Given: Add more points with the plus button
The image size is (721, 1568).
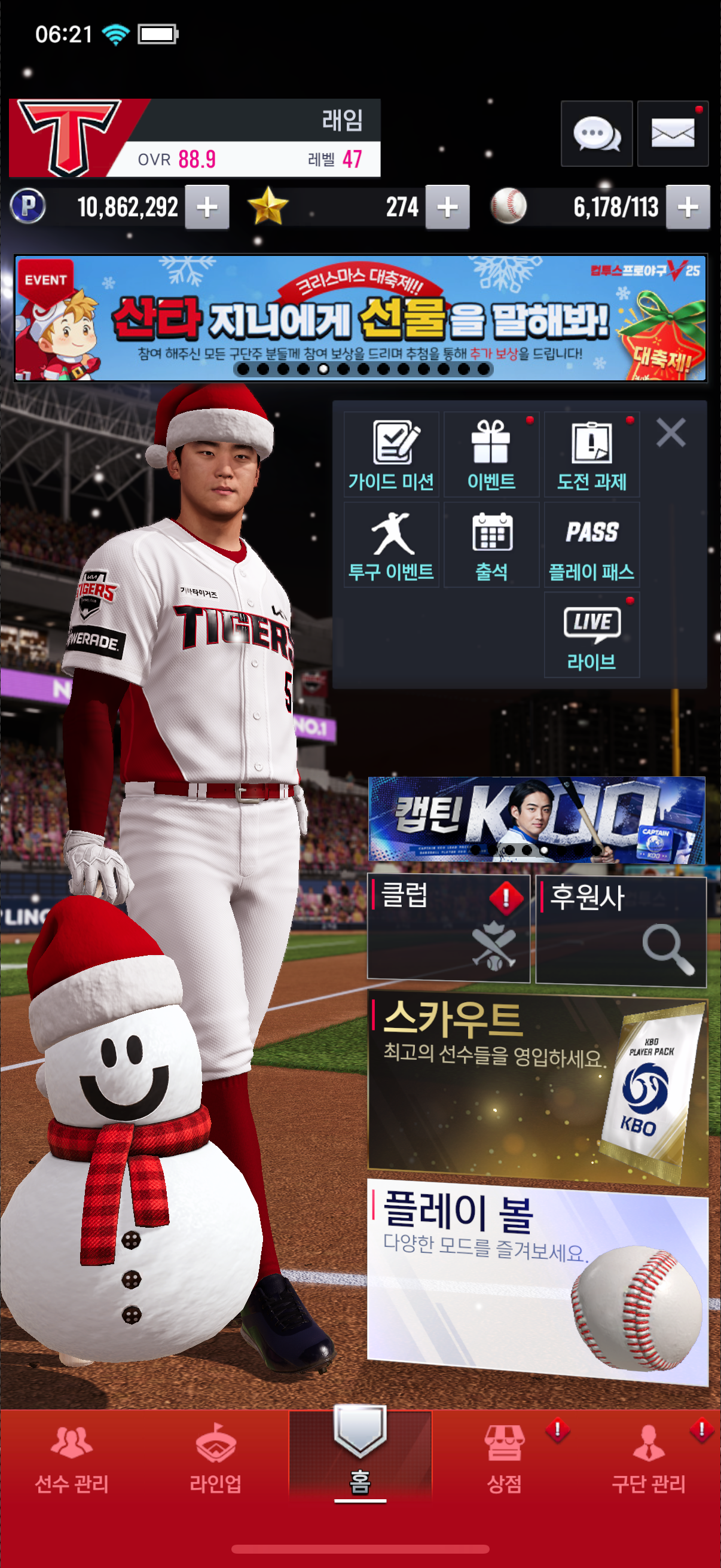Looking at the screenshot, I should coord(207,207).
